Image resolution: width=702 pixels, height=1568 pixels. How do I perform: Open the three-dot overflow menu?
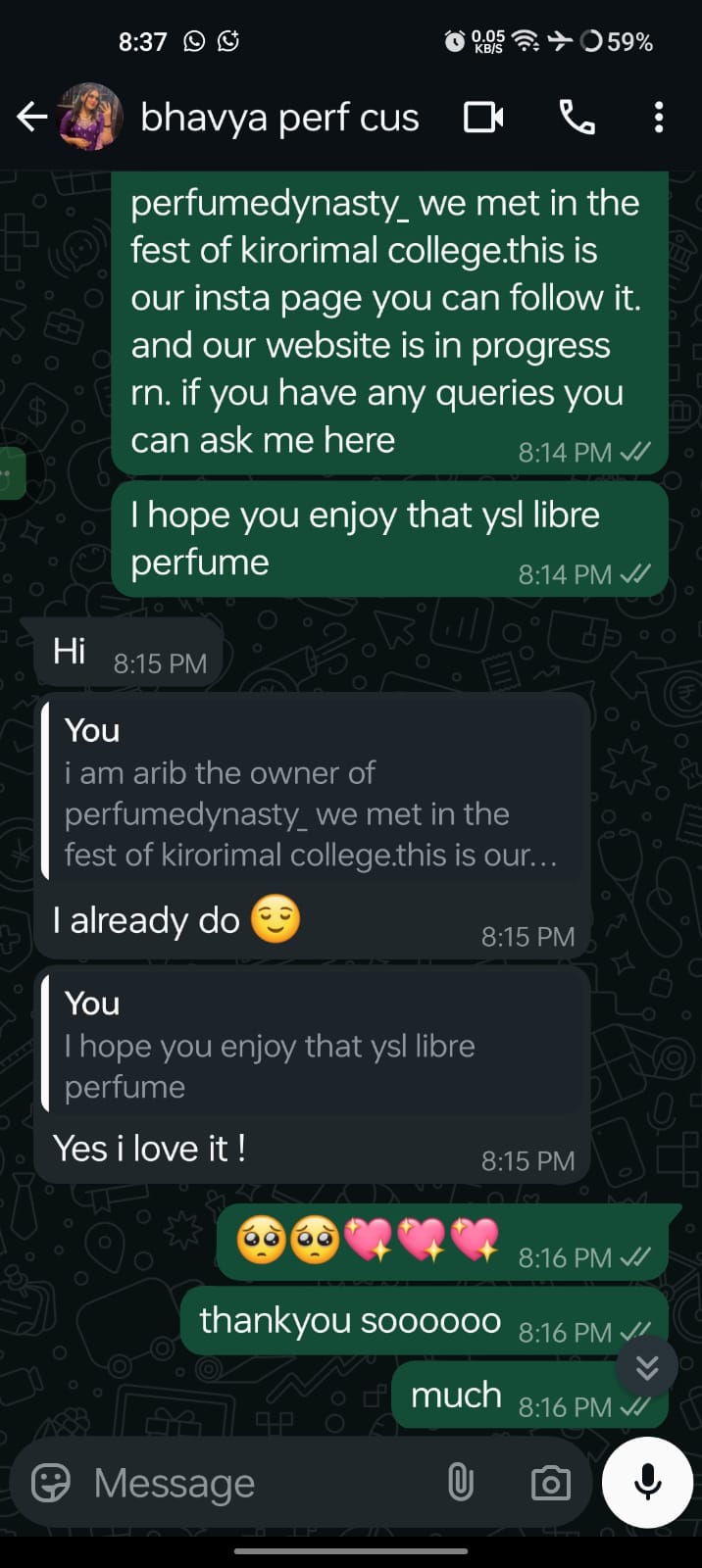[659, 118]
